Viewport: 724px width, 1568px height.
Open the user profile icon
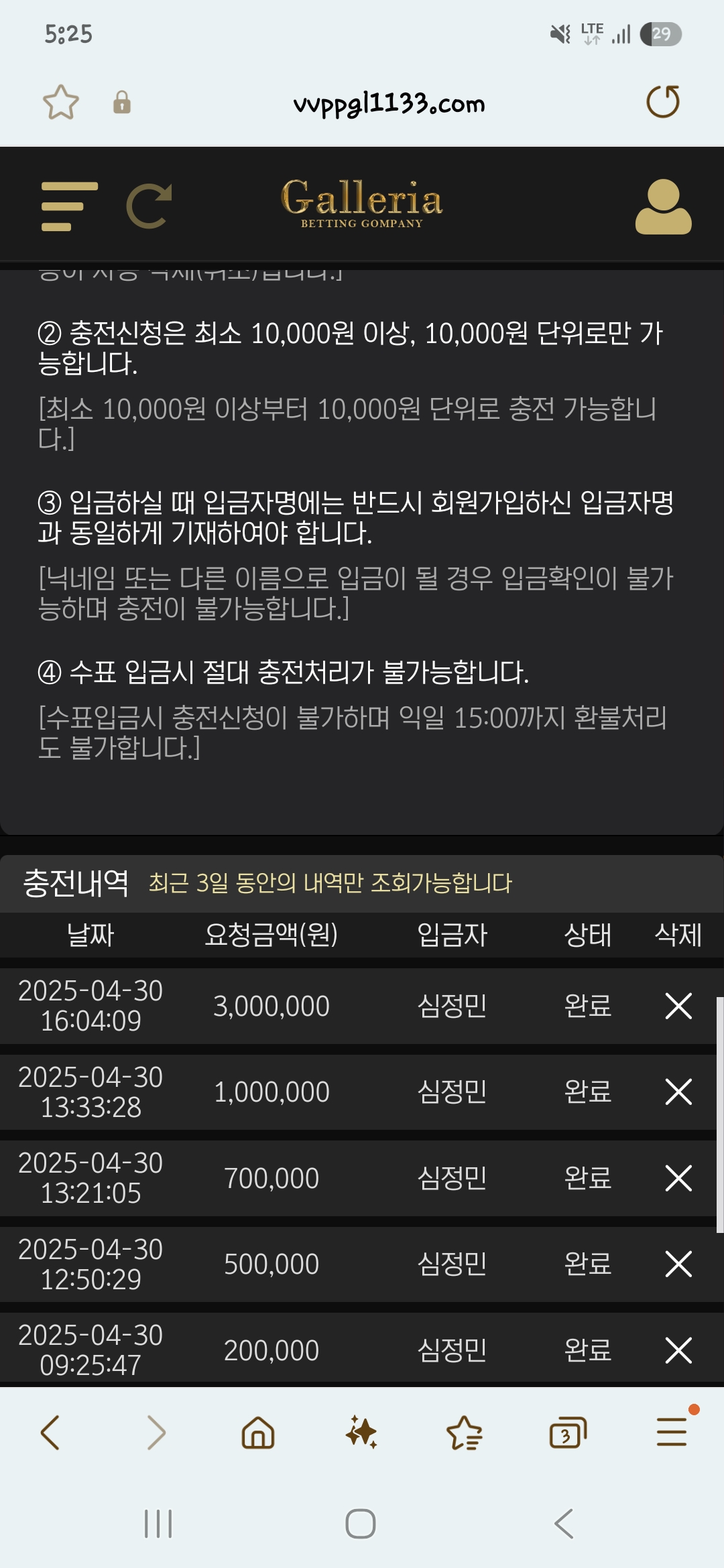click(663, 206)
